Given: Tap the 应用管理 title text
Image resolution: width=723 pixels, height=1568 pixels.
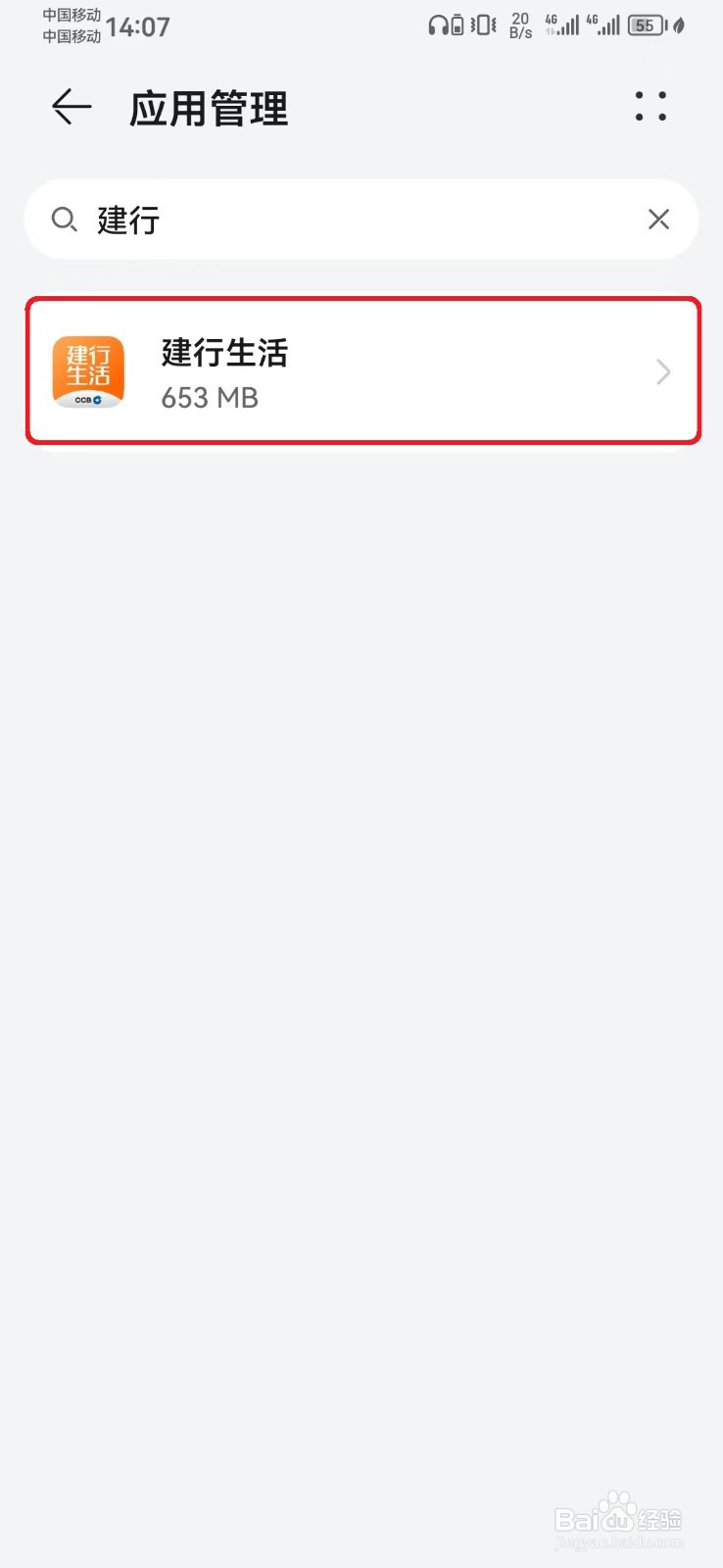Looking at the screenshot, I should (x=208, y=109).
